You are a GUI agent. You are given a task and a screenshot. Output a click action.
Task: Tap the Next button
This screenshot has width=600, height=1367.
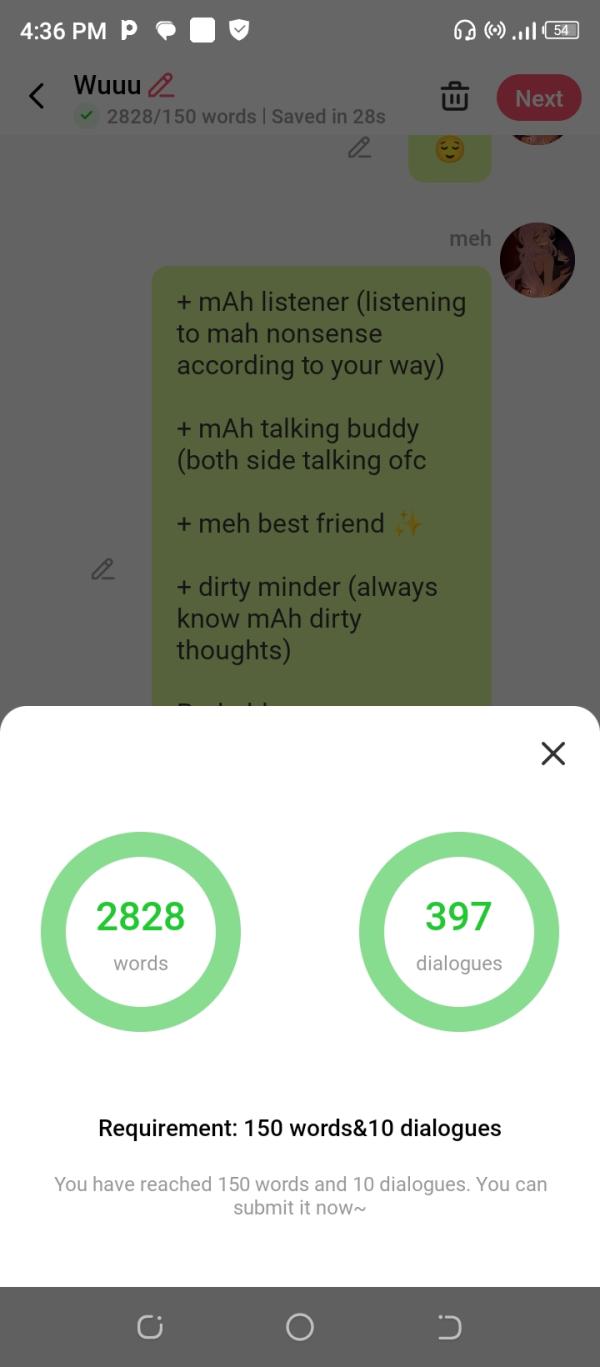tap(538, 98)
